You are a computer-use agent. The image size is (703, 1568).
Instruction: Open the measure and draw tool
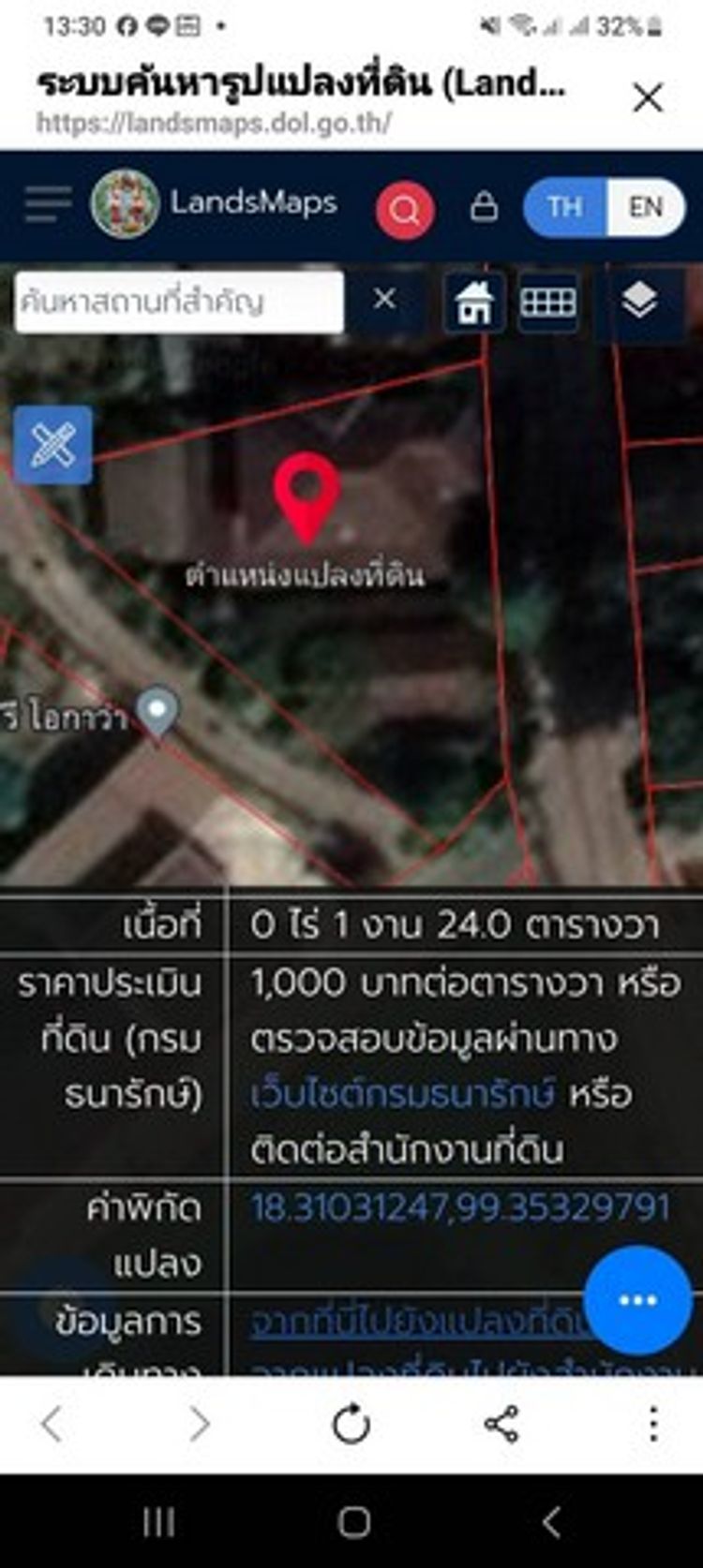(x=53, y=445)
